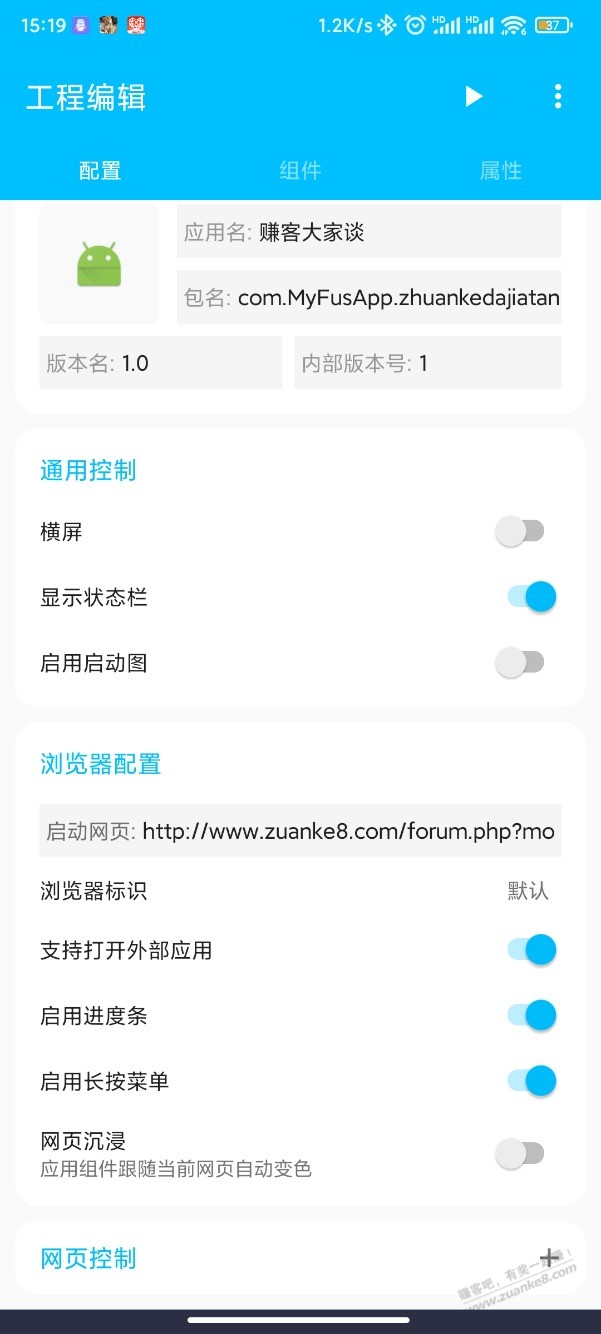This screenshot has width=601, height=1334.
Task: Enable the 网页沉浸 switch
Action: coord(520,1154)
